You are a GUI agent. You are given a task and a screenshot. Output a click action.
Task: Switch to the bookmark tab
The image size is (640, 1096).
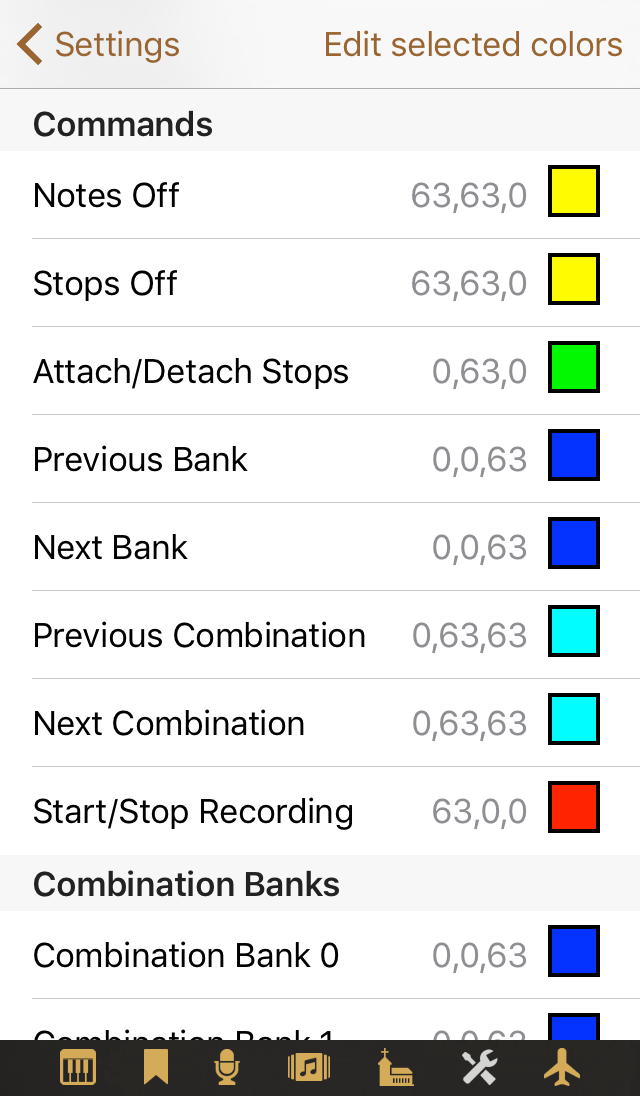[155, 1068]
